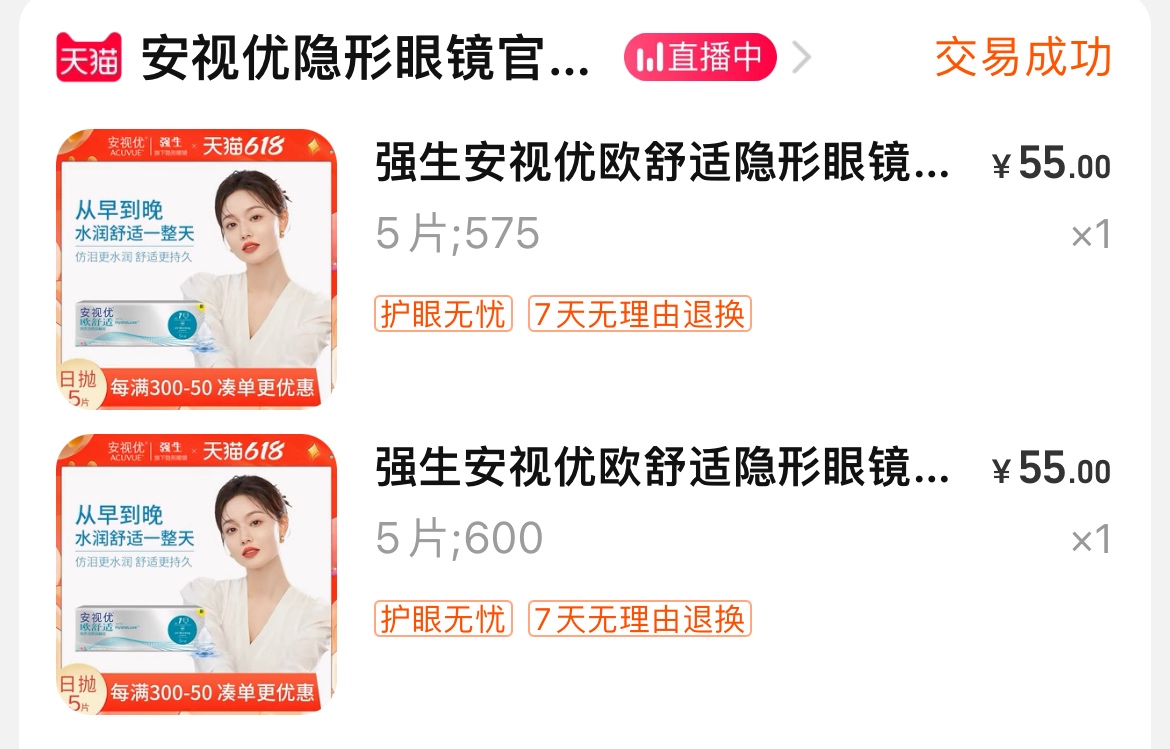This screenshot has height=749, width=1170.
Task: Open the 5片;600 强生安视优 product title
Action: click(x=662, y=469)
